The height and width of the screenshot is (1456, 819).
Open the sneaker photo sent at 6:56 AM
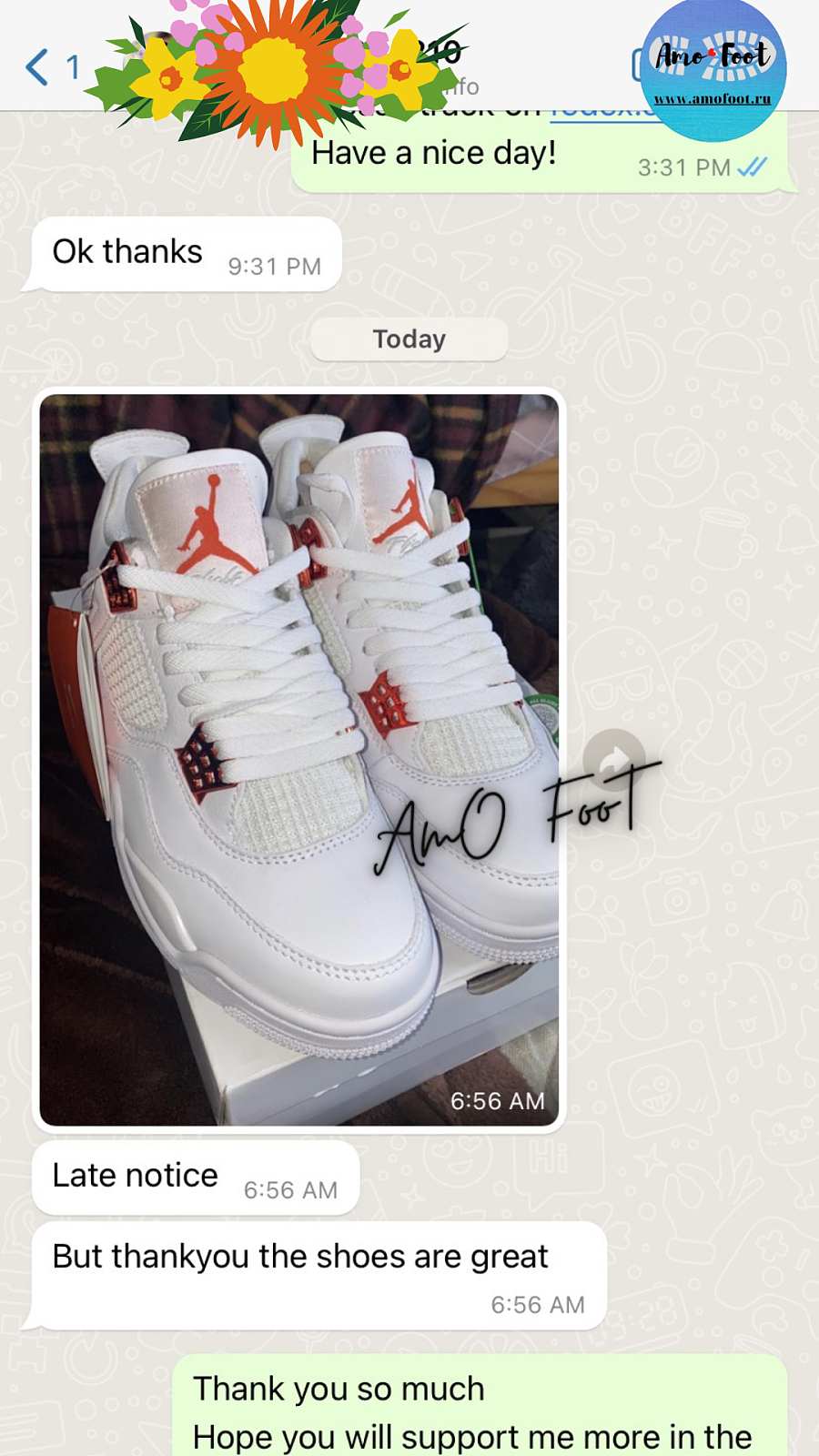(298, 728)
